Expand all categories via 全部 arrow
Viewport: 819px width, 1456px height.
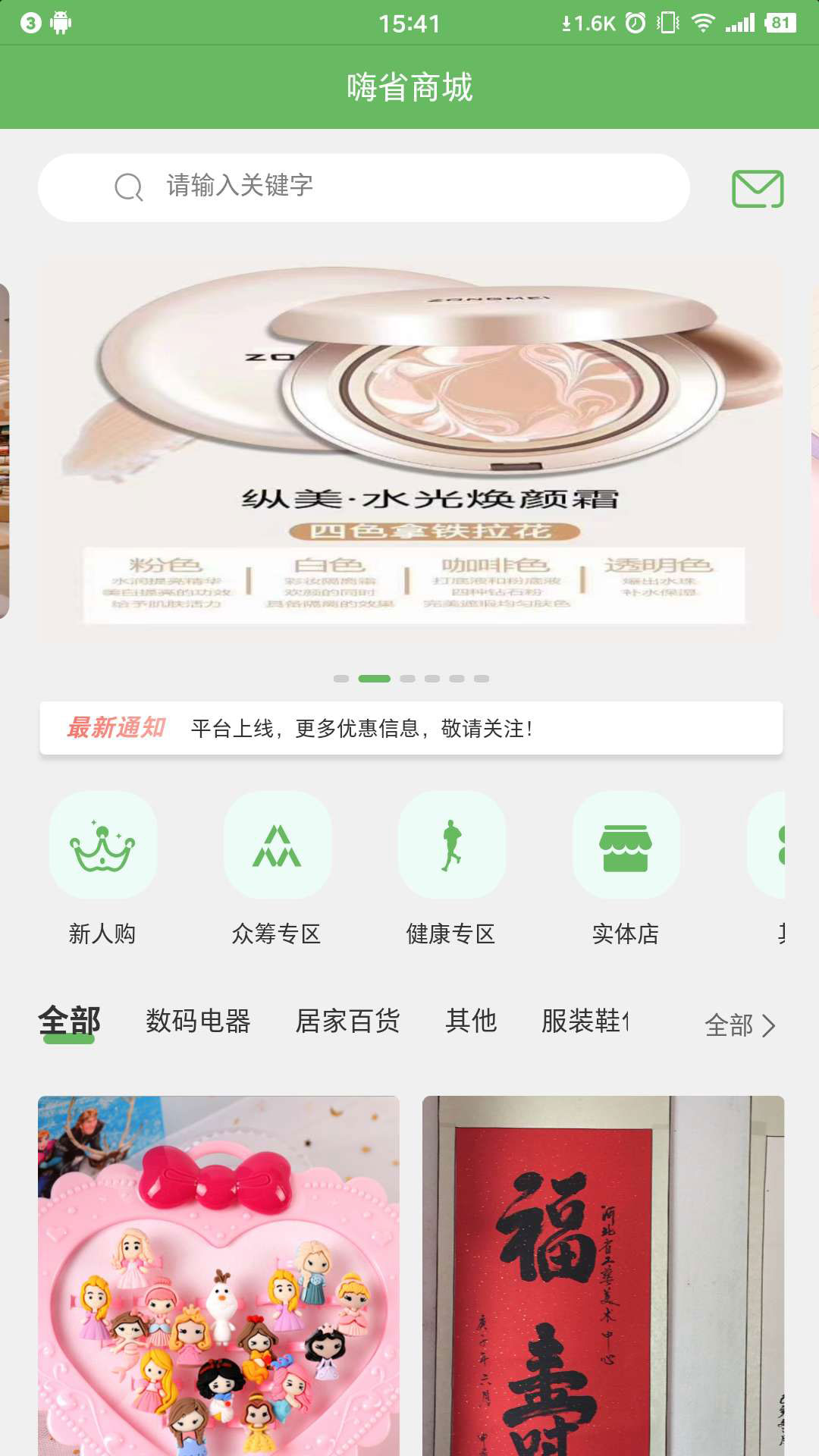tap(740, 1025)
